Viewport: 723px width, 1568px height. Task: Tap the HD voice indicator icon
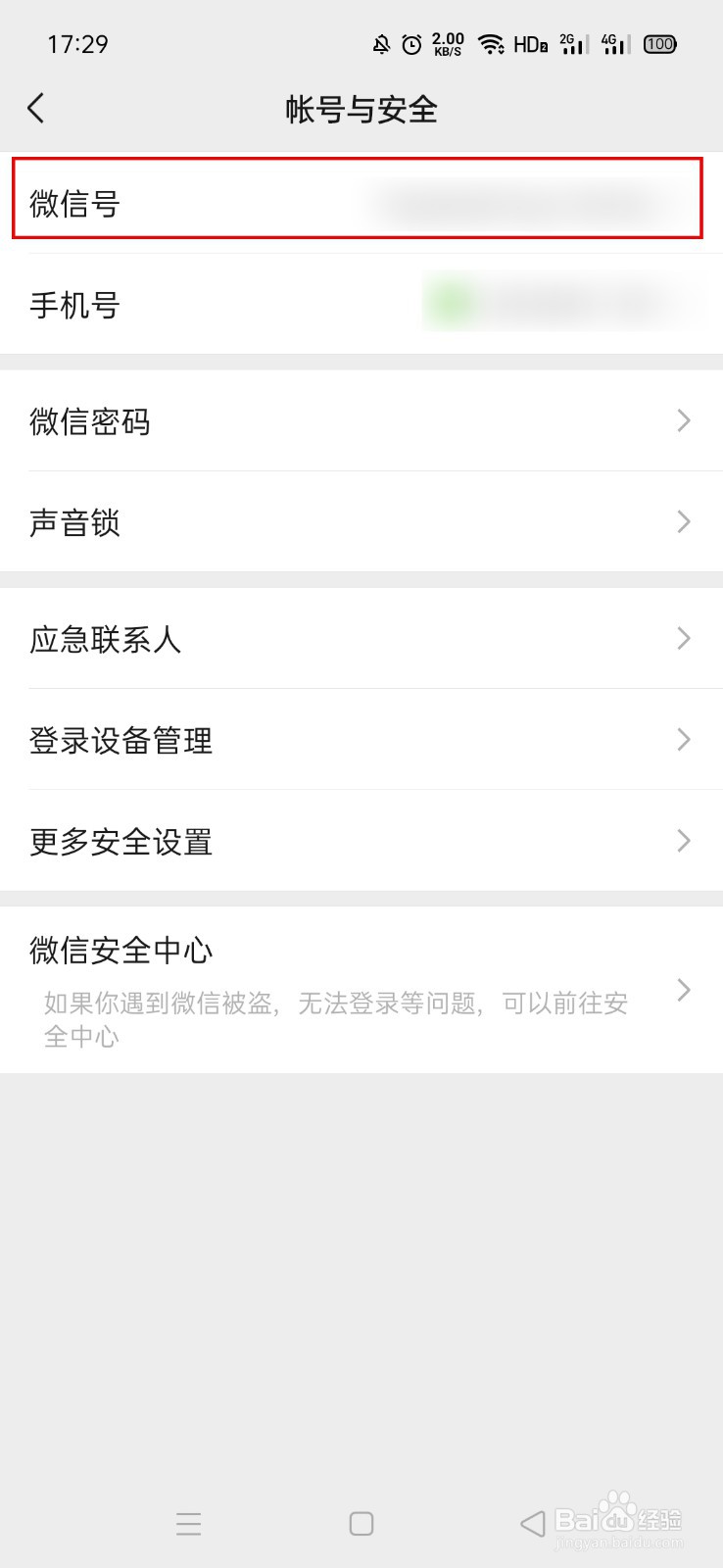tap(529, 44)
